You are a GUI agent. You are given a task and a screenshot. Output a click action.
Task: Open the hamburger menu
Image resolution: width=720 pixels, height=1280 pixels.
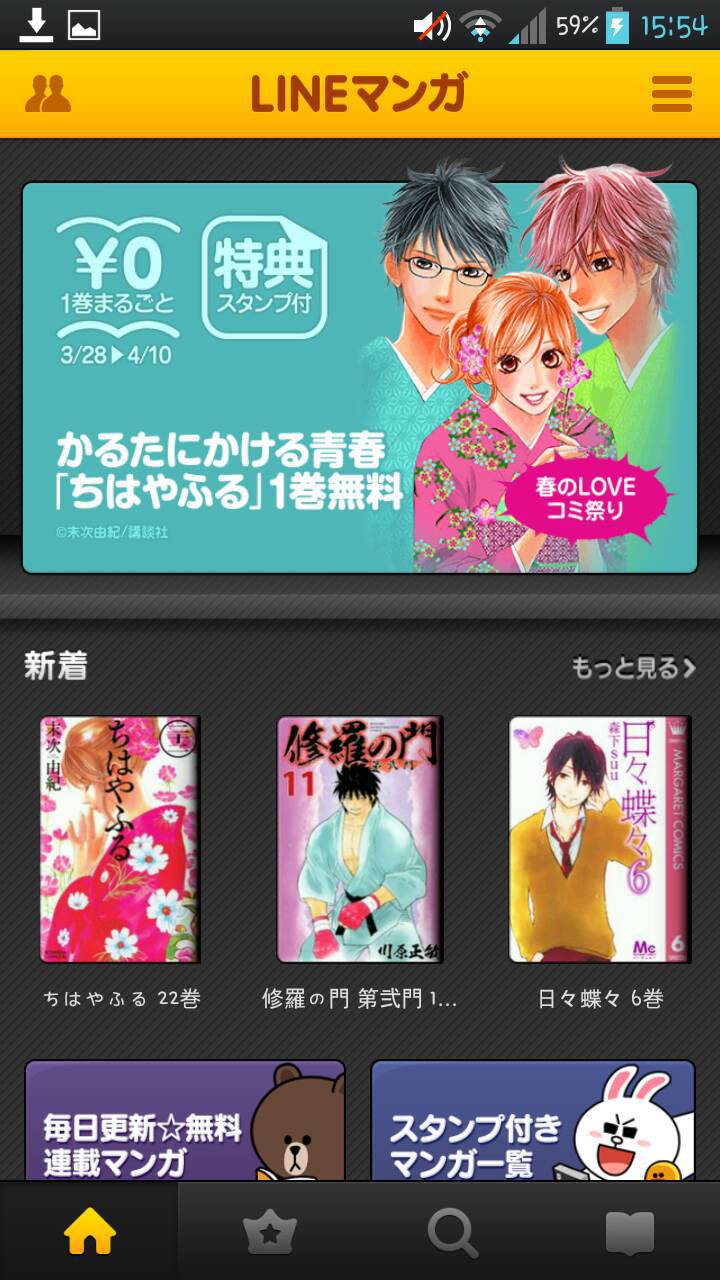coord(671,94)
